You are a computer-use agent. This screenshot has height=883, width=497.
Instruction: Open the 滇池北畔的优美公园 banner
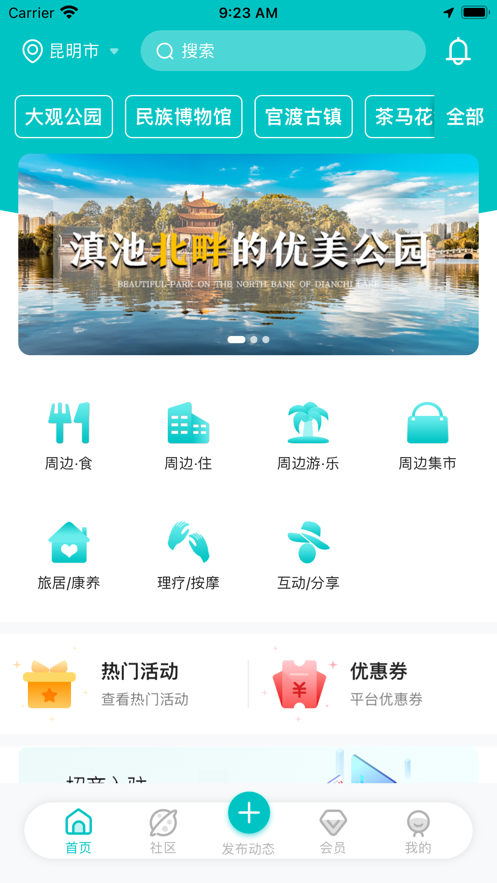click(x=248, y=254)
